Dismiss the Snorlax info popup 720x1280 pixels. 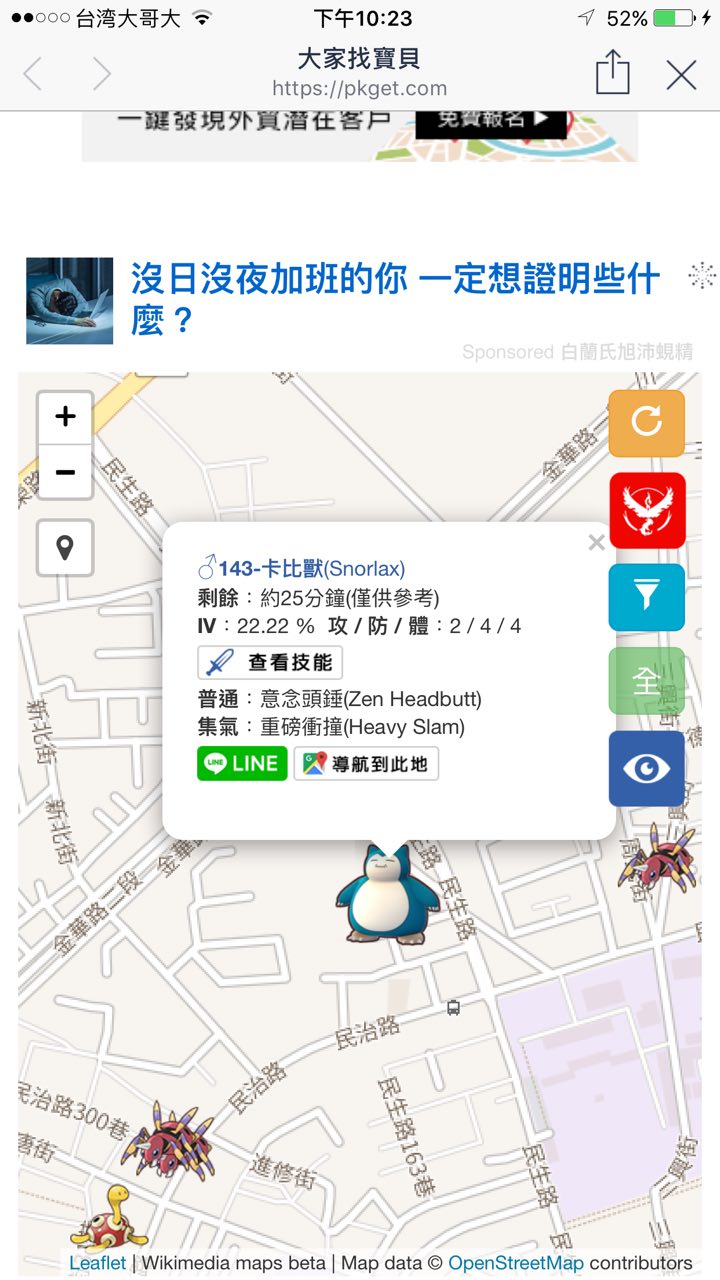596,543
